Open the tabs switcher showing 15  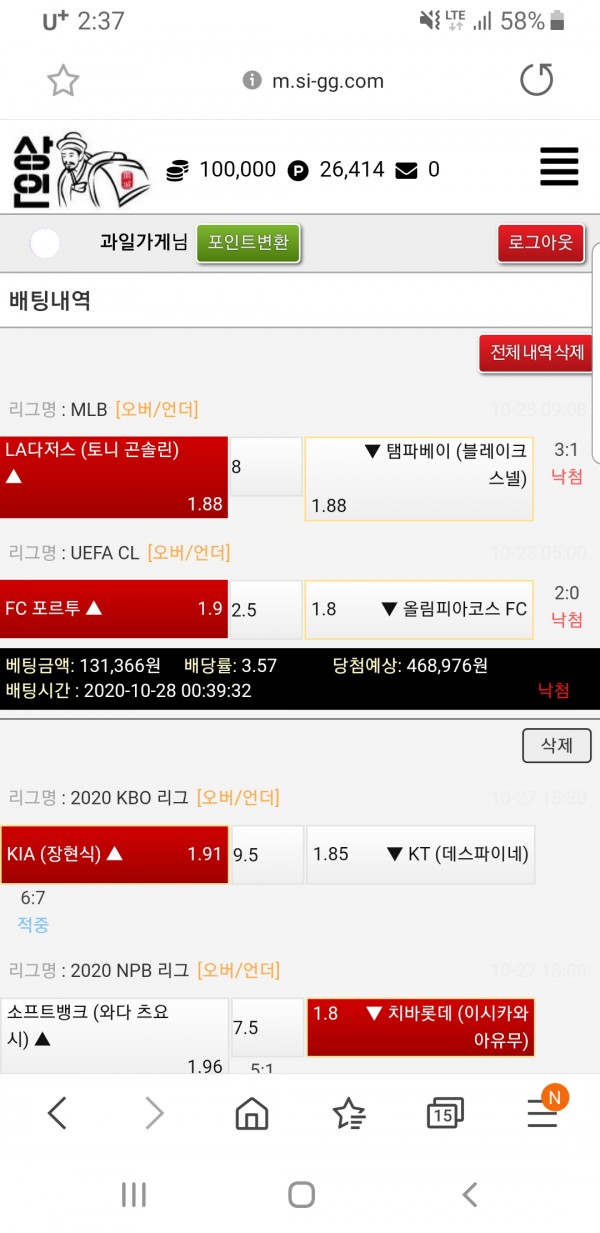444,1112
